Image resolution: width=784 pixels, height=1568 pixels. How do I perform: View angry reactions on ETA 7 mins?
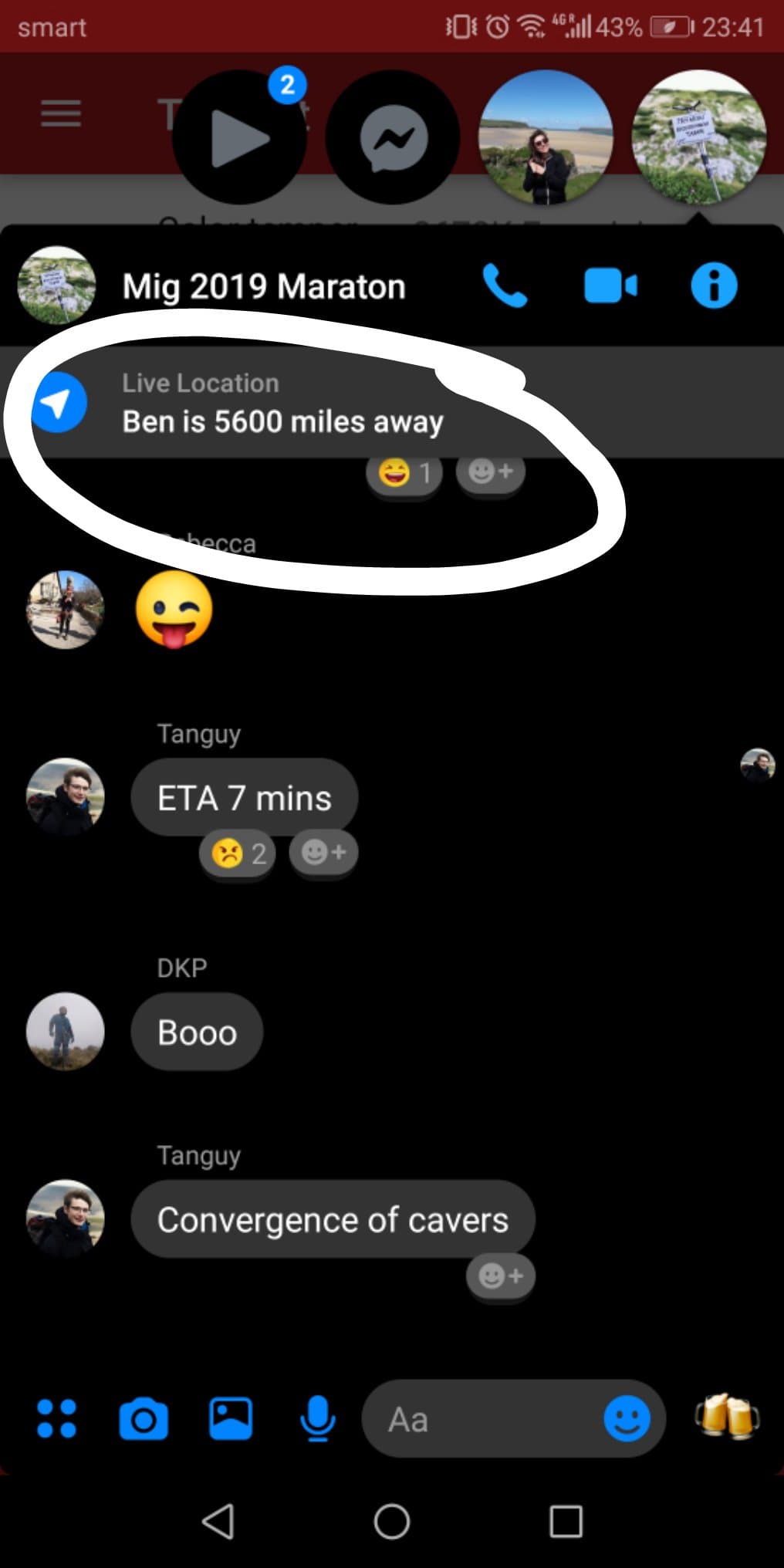click(x=238, y=853)
